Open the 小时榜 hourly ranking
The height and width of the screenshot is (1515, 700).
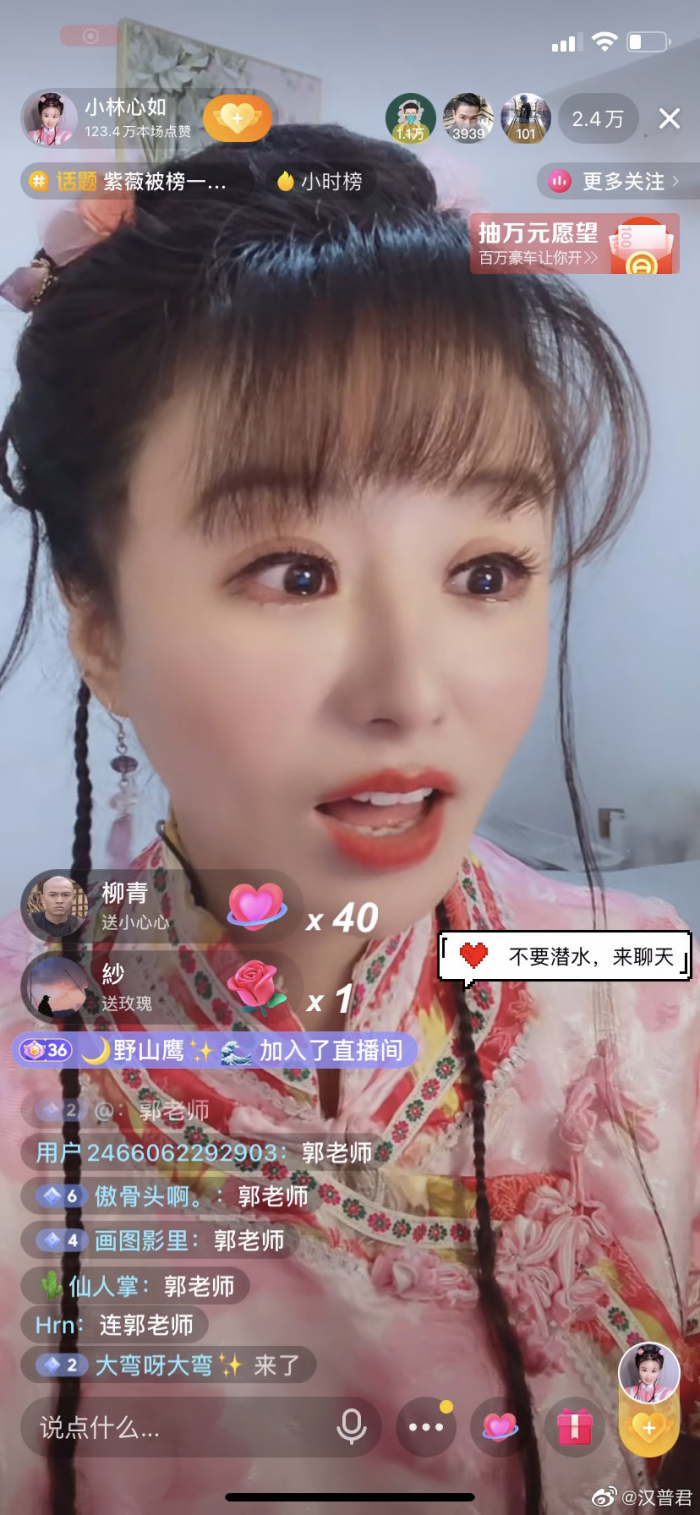[320, 181]
